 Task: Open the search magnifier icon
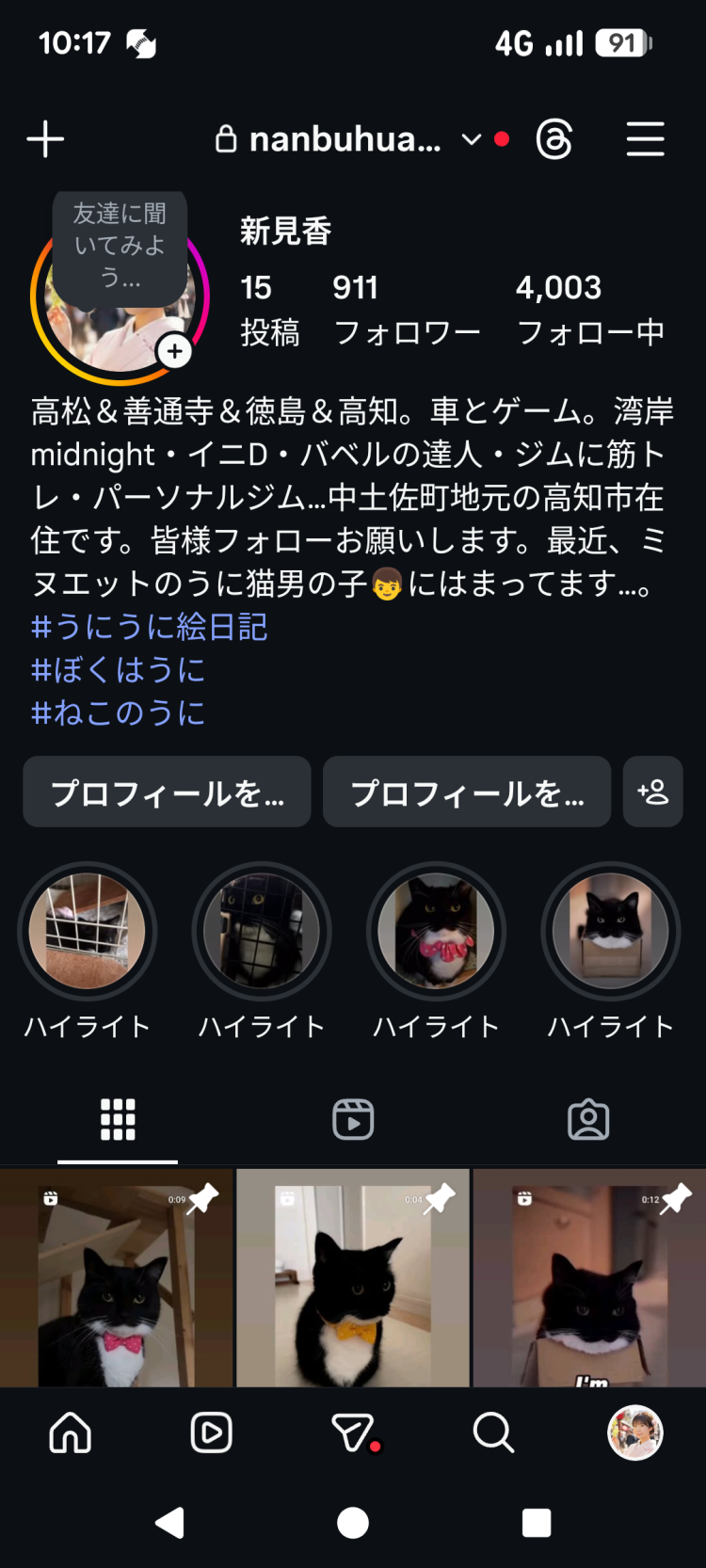click(493, 1432)
